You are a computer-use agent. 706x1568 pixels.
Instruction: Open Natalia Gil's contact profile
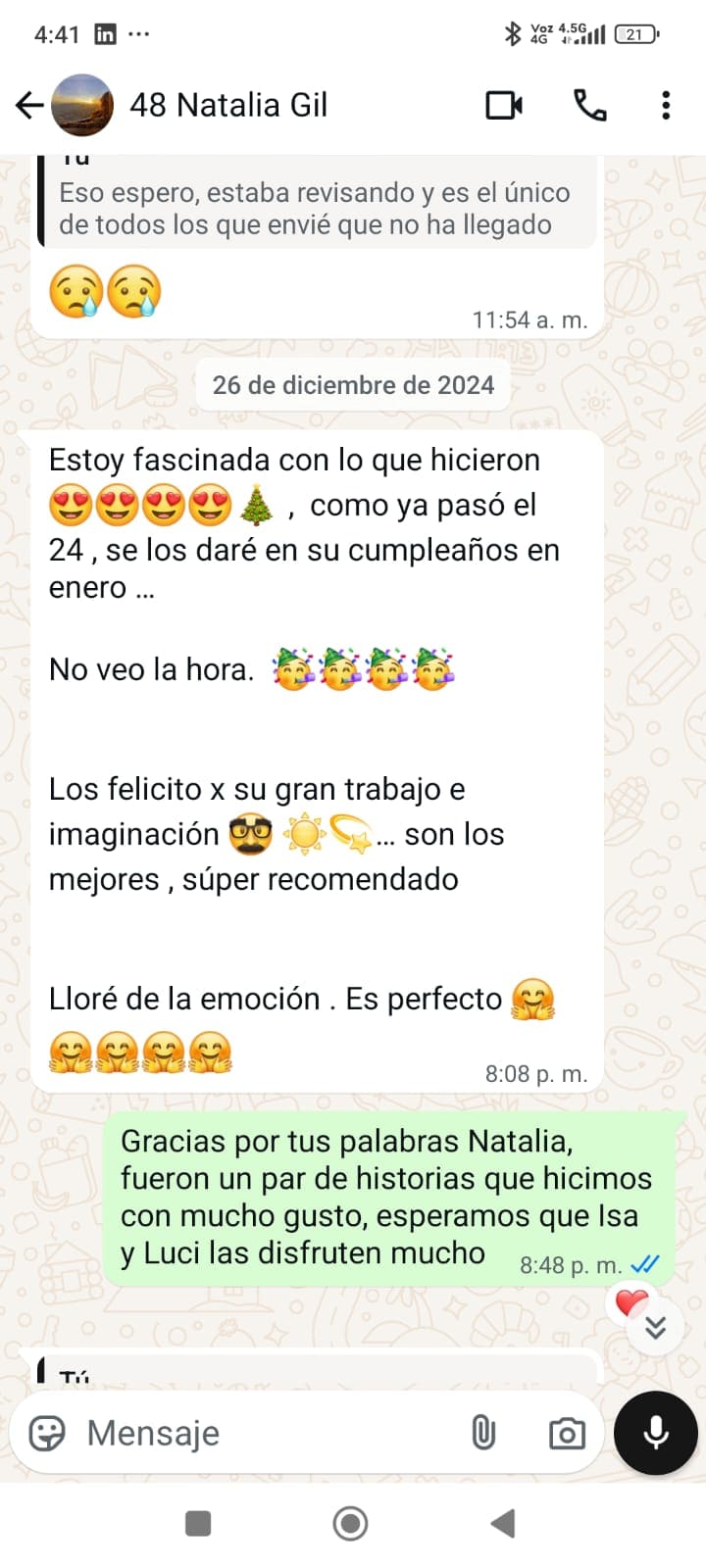(x=228, y=105)
